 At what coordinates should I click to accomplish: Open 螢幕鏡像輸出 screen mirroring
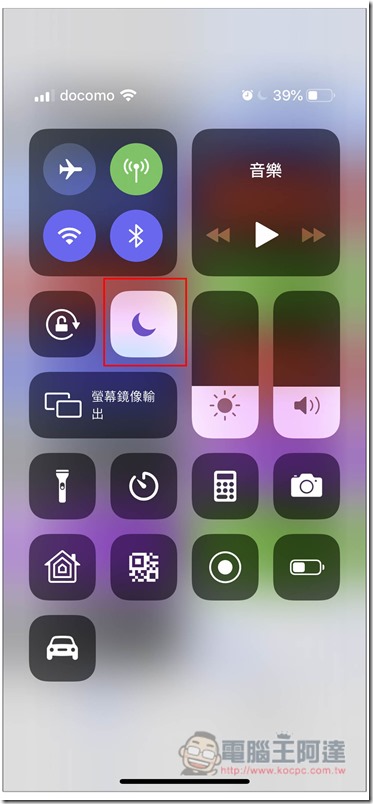(x=103, y=405)
